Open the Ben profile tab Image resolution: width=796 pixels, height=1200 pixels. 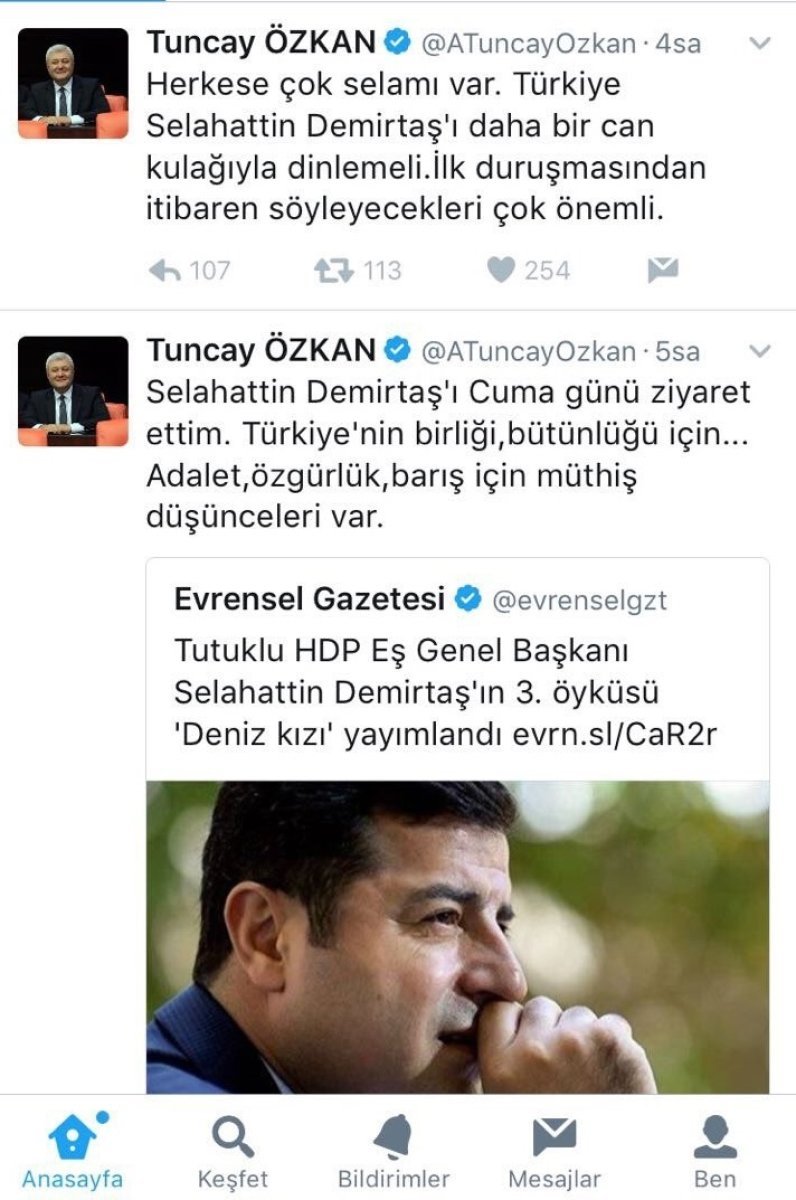(714, 1150)
